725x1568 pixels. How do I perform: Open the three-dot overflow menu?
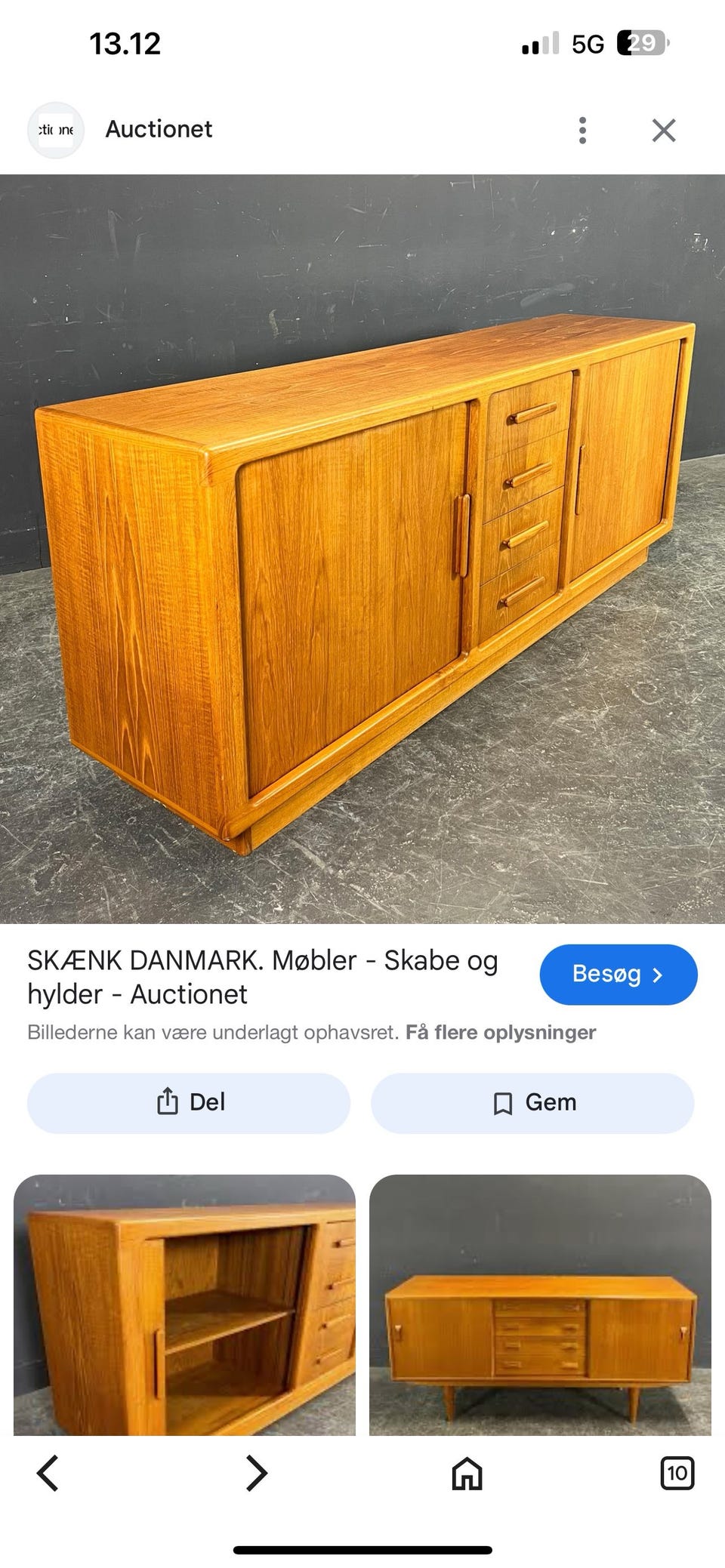click(x=582, y=129)
